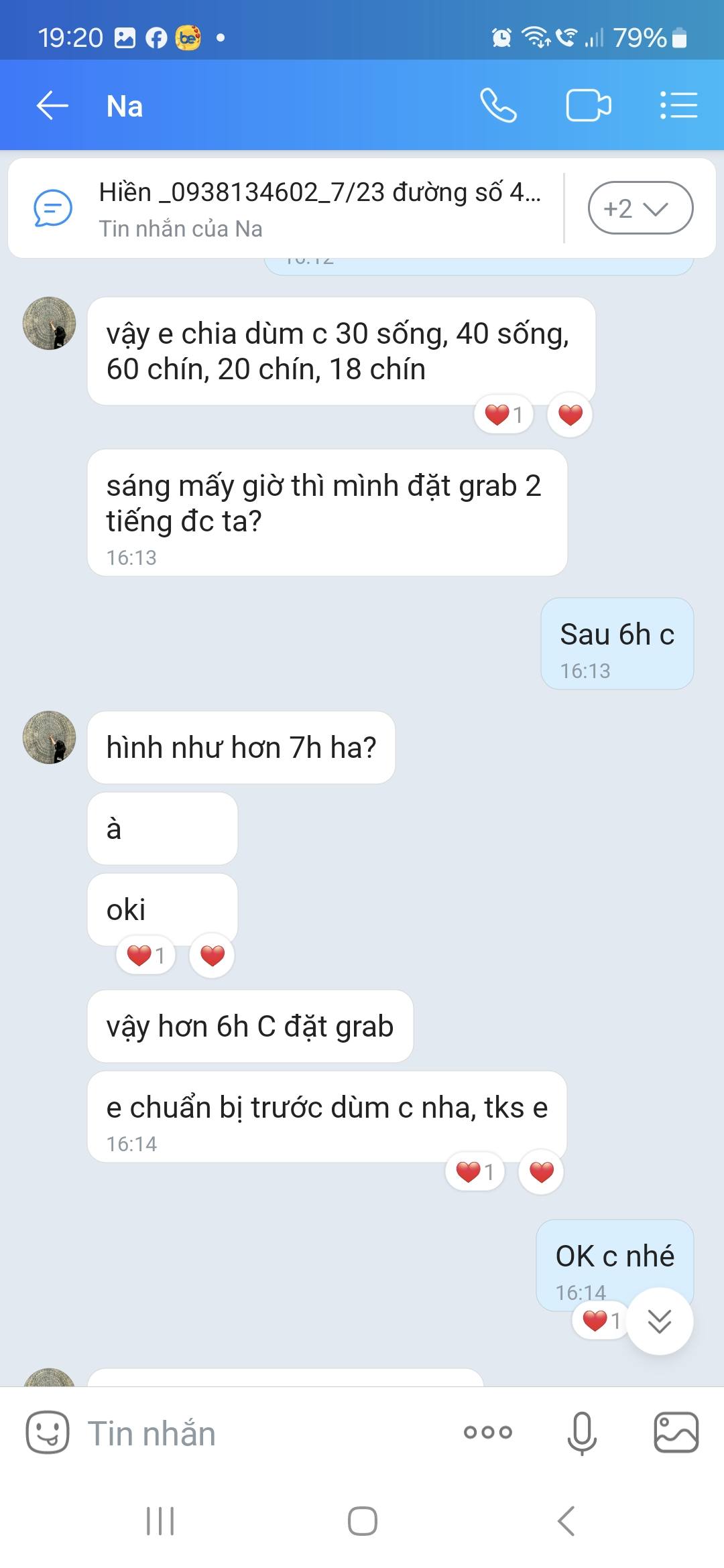Viewport: 724px width, 1568px height.
Task: Open Na's profile picture beside "hình như" message
Action: point(49,737)
